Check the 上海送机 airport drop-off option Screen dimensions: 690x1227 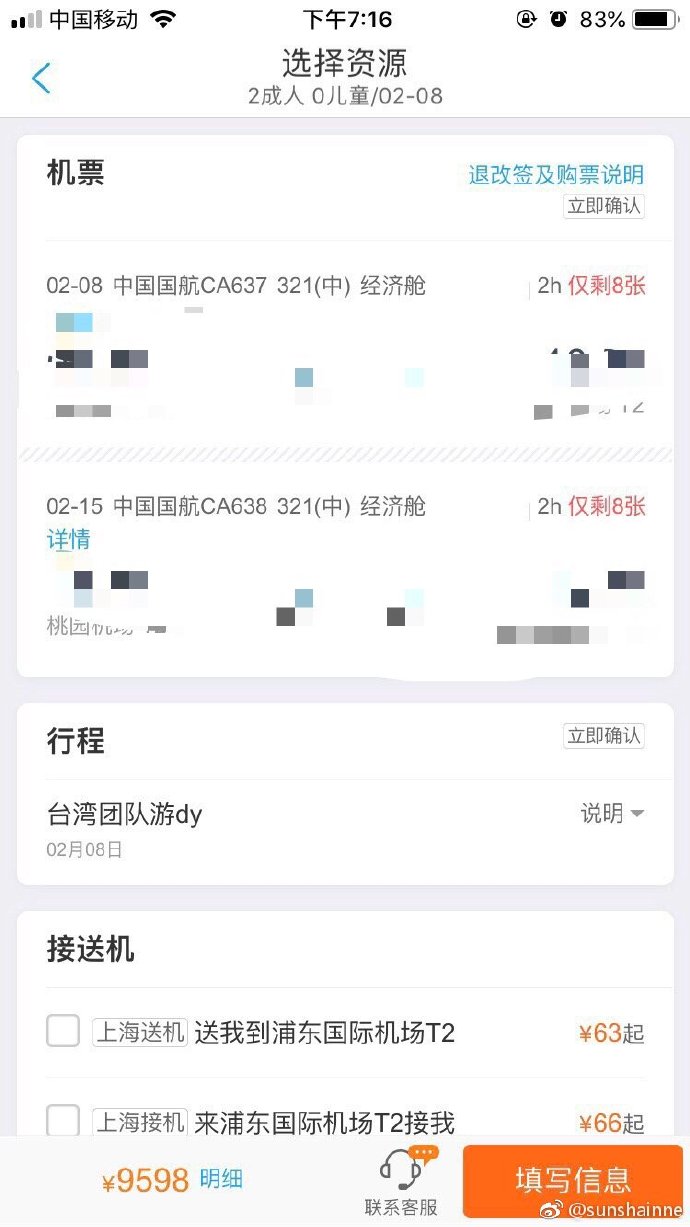(63, 1031)
